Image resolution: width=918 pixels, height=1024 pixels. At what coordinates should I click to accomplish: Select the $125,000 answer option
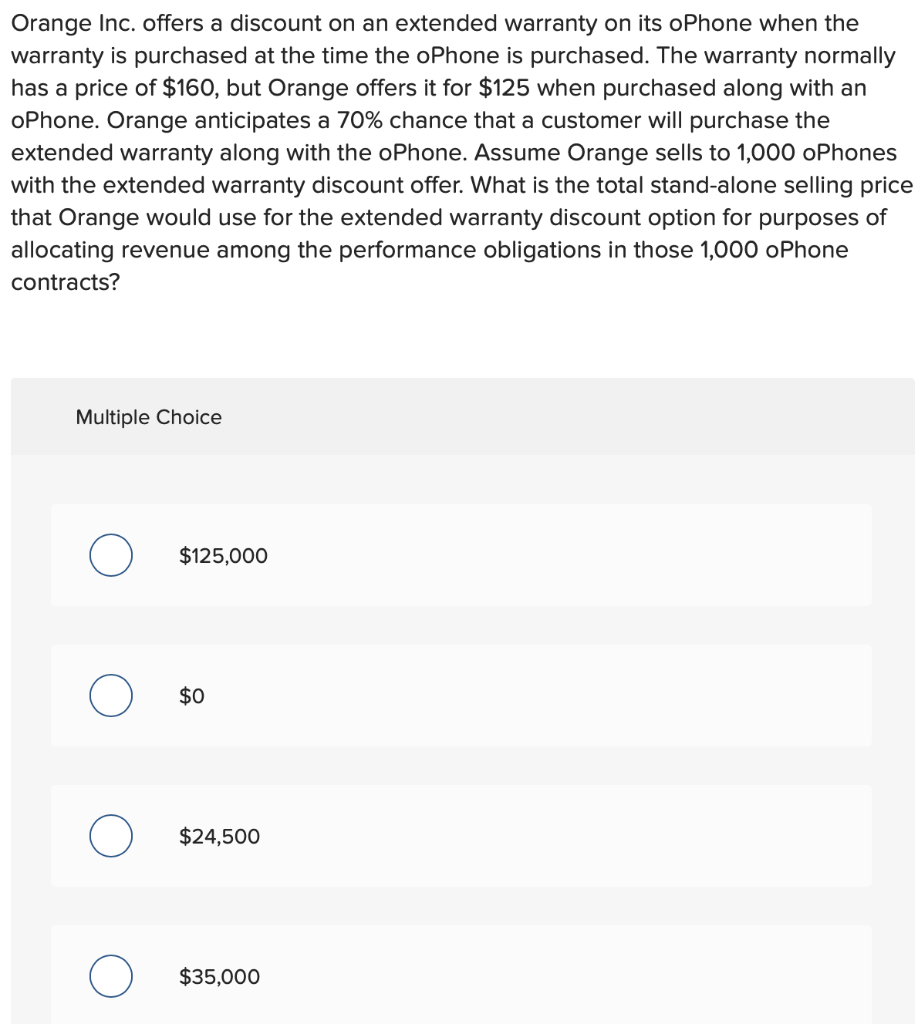[x=111, y=556]
